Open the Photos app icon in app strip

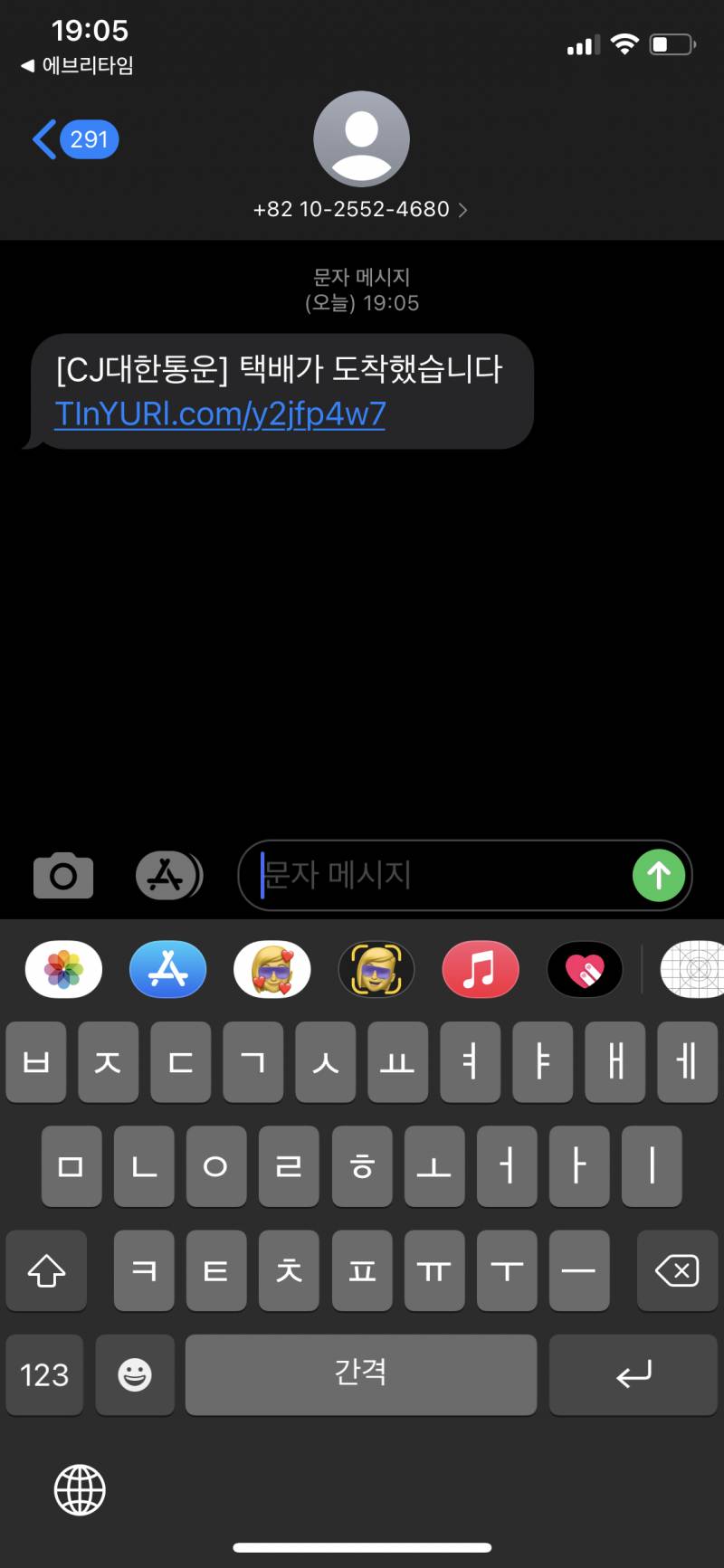click(x=62, y=969)
